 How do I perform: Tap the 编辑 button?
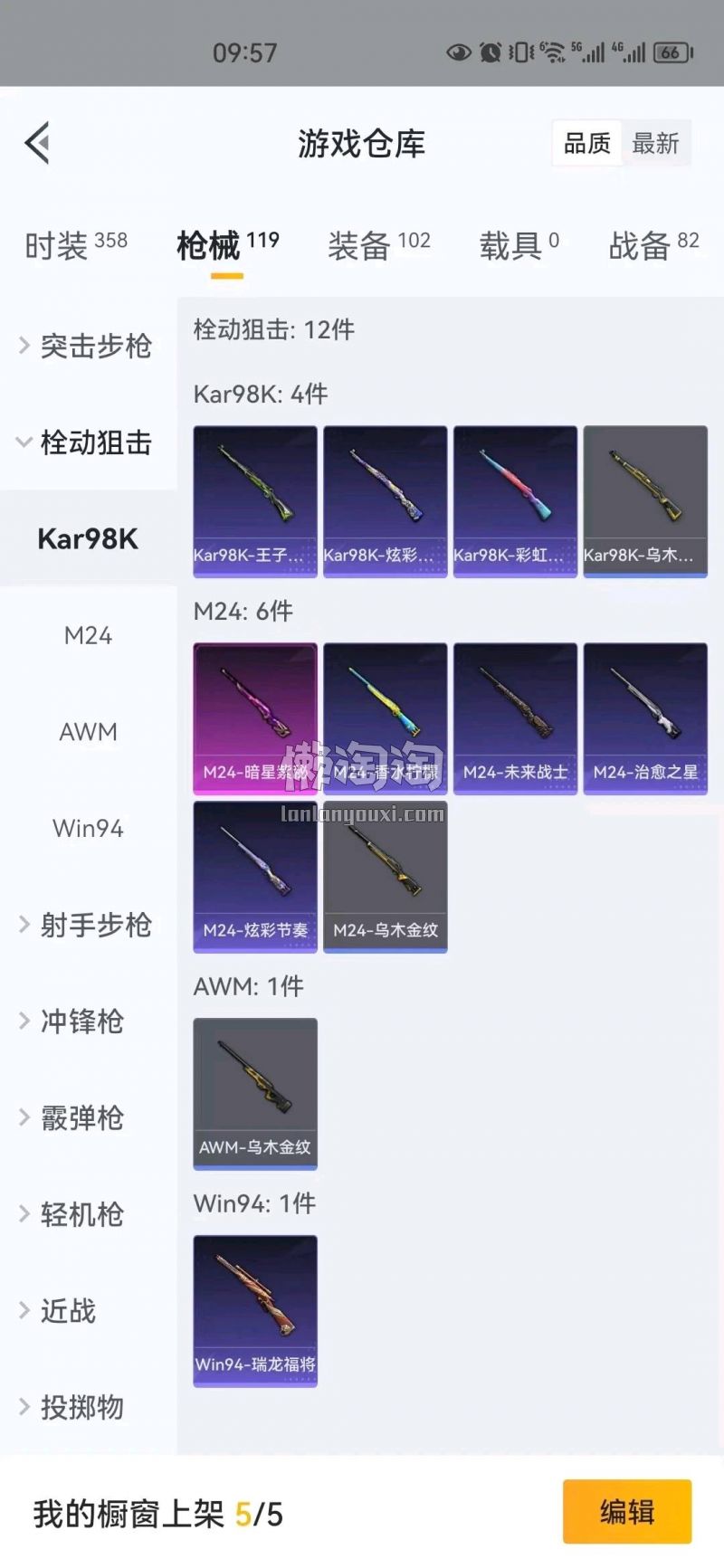626,1511
